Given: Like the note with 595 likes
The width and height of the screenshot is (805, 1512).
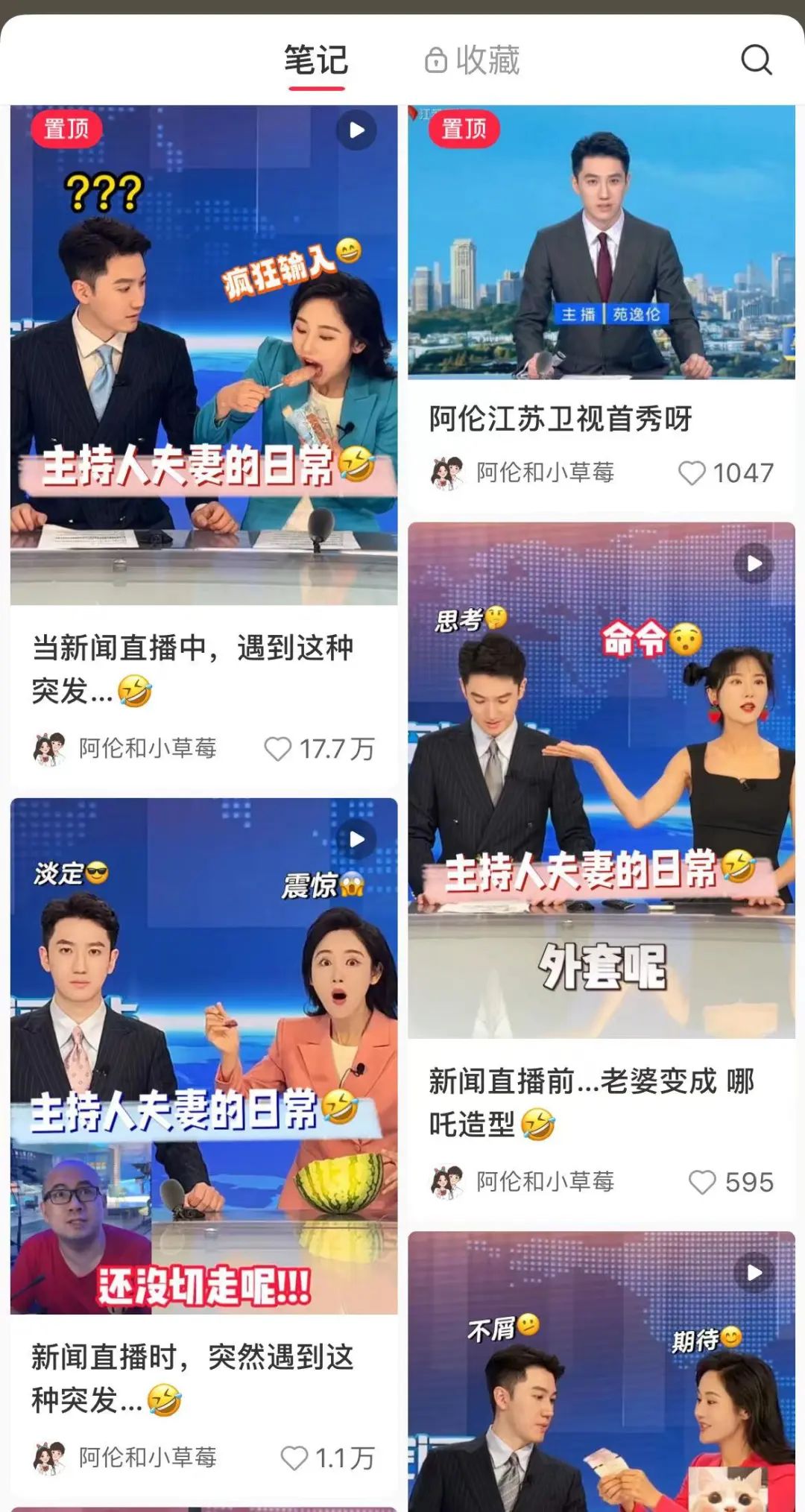Looking at the screenshot, I should pos(701,1182).
